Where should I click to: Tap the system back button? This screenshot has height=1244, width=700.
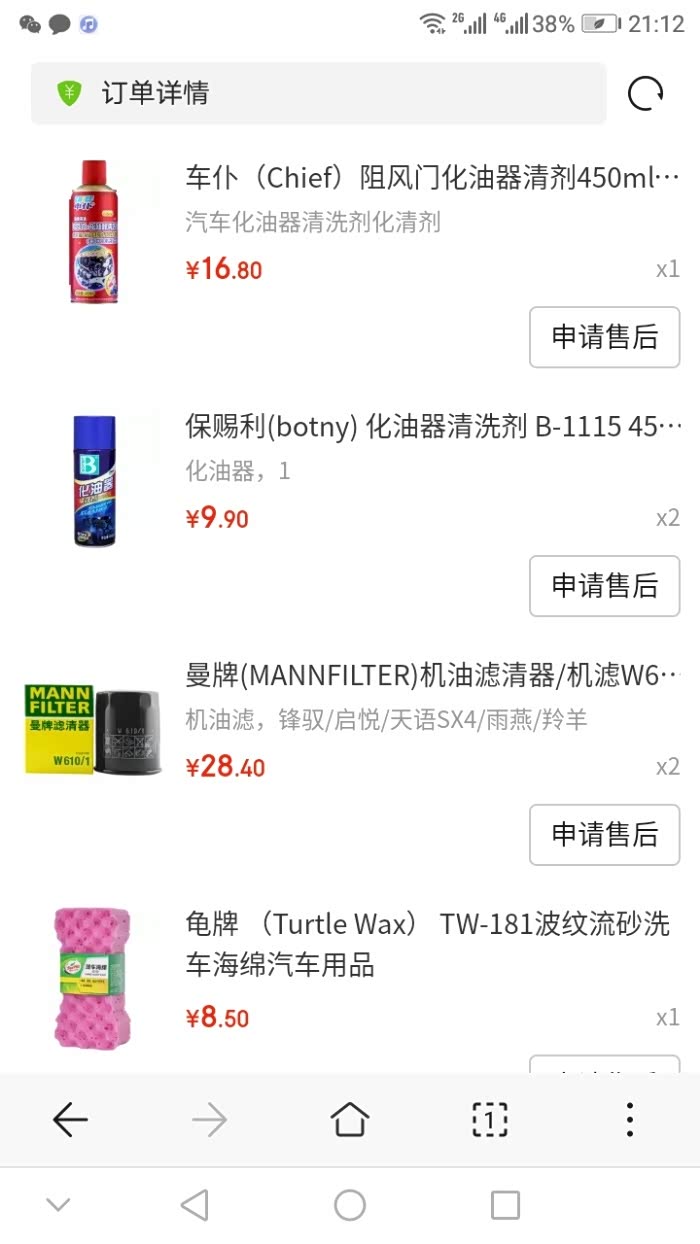(x=194, y=1205)
